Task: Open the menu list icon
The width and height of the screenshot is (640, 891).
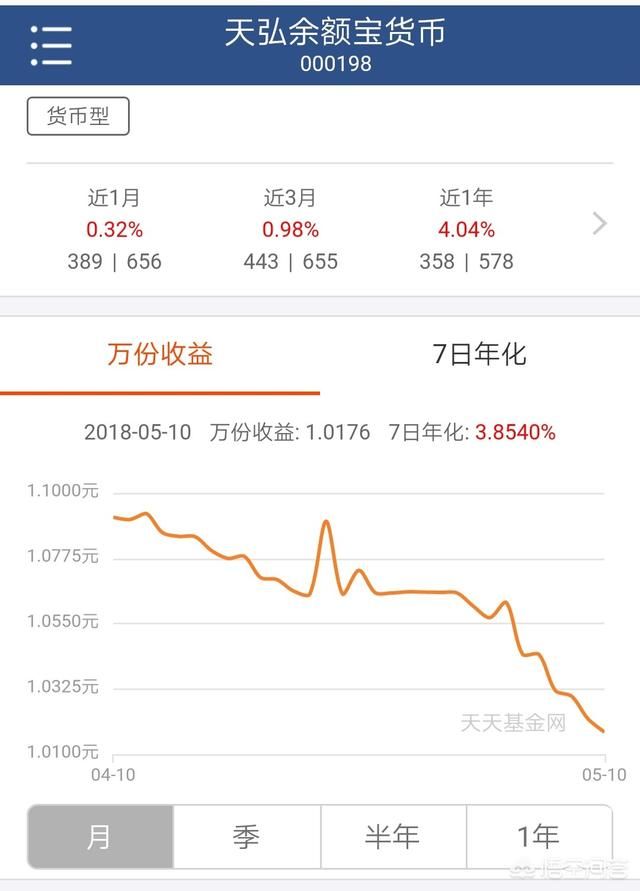Action: [51, 45]
